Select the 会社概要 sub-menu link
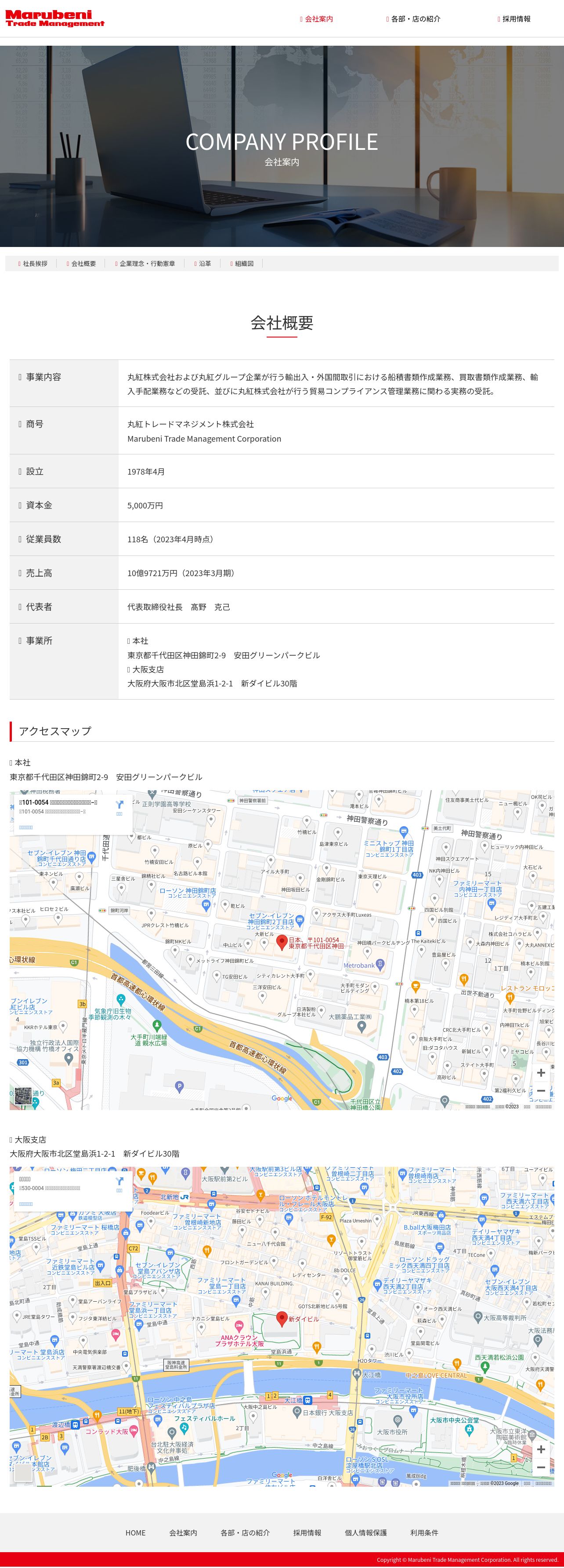The width and height of the screenshot is (564, 1568). (82, 264)
